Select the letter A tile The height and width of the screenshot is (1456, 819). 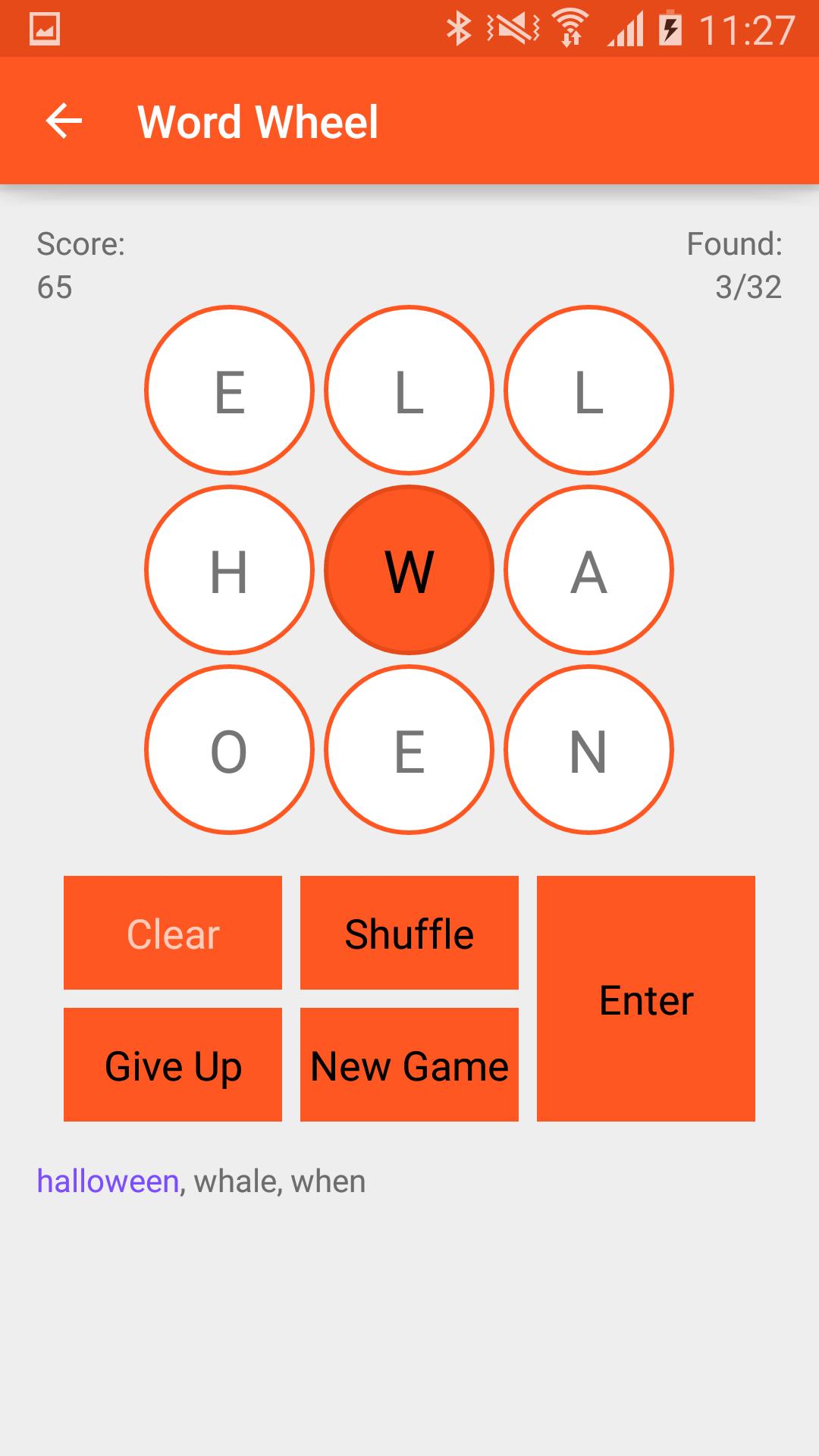[x=589, y=570]
